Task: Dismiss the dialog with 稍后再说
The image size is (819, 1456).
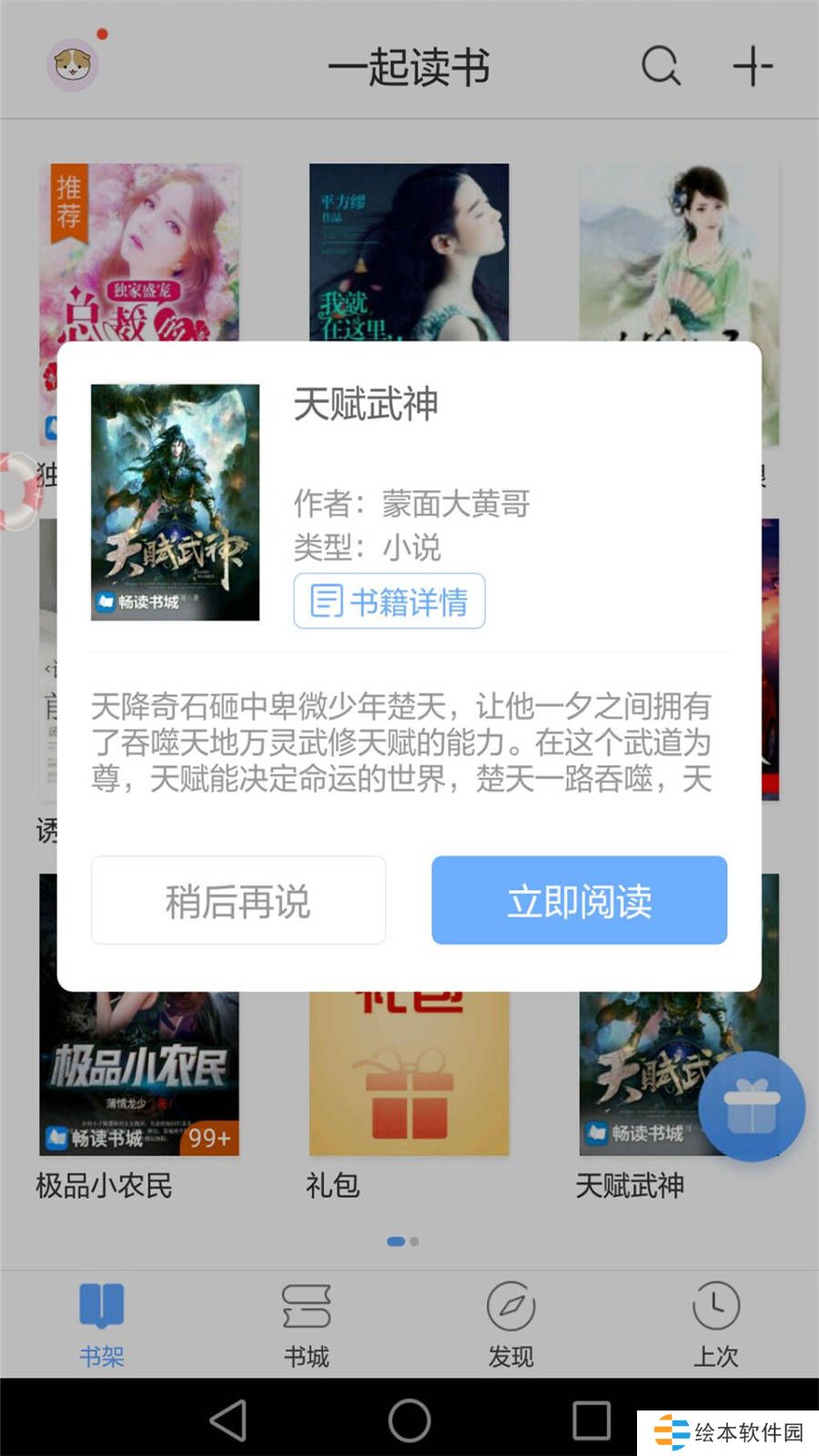Action: (238, 901)
